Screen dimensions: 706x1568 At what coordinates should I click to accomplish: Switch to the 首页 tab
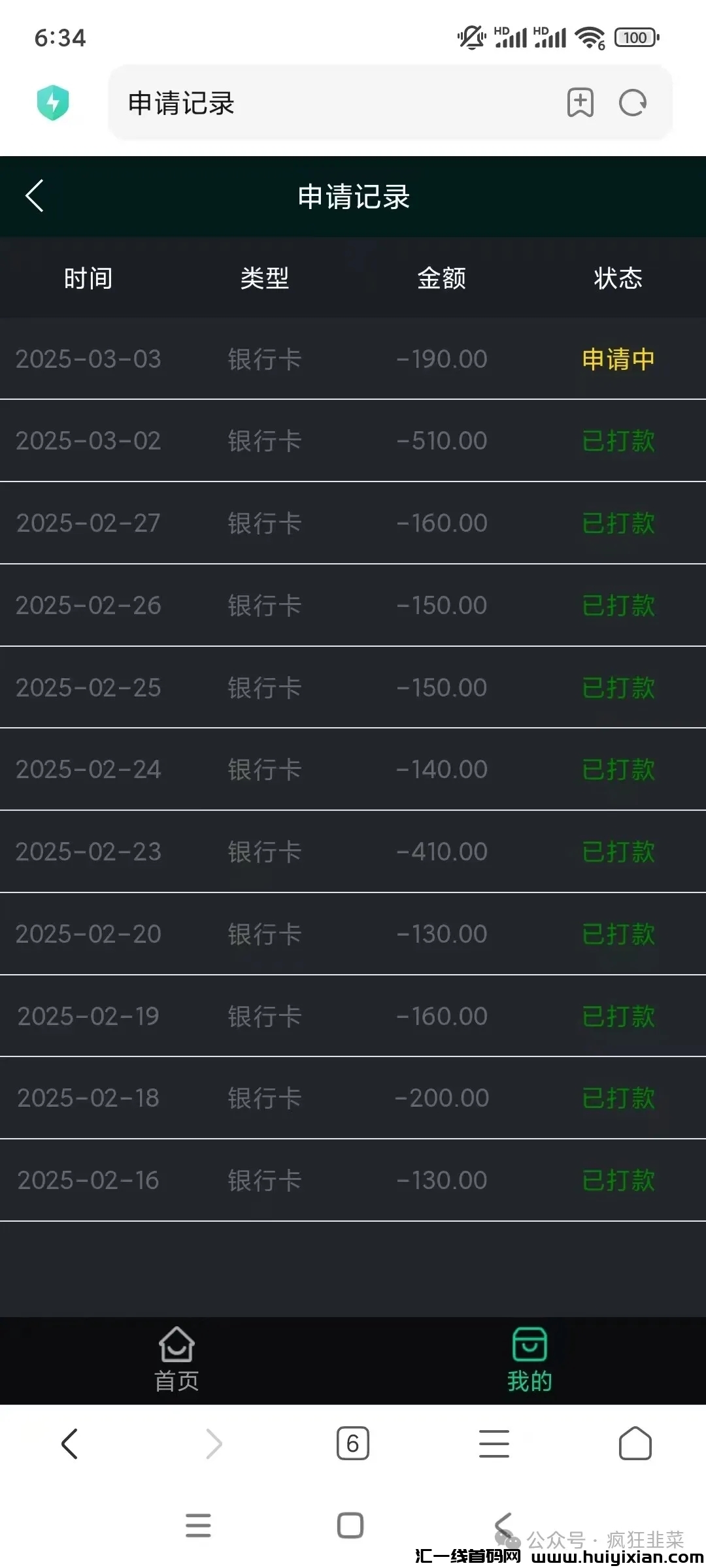coord(176,1360)
